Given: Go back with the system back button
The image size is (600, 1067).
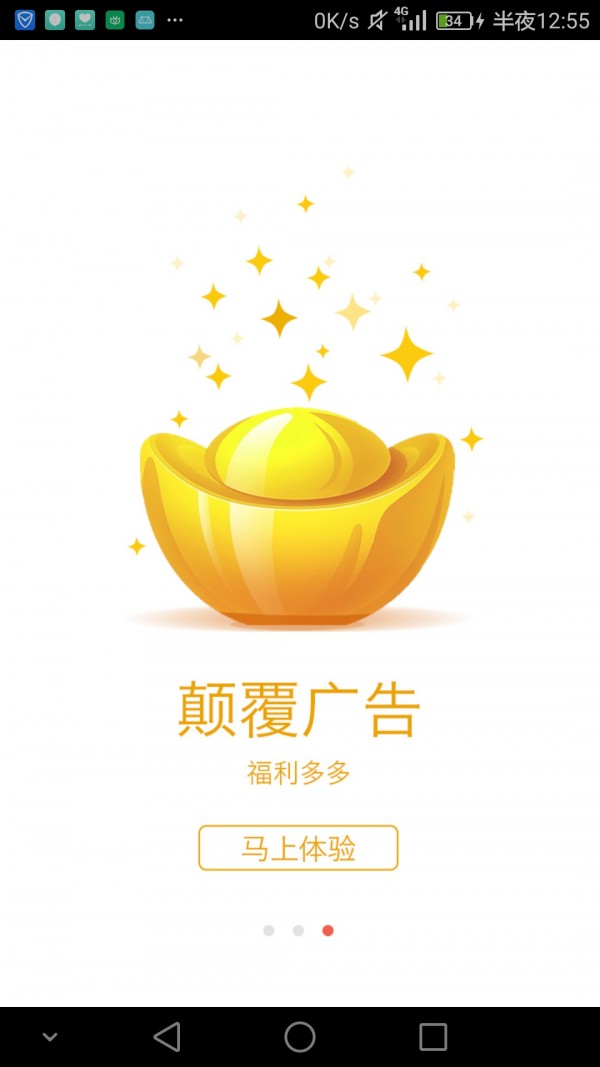Looking at the screenshot, I should [167, 1036].
